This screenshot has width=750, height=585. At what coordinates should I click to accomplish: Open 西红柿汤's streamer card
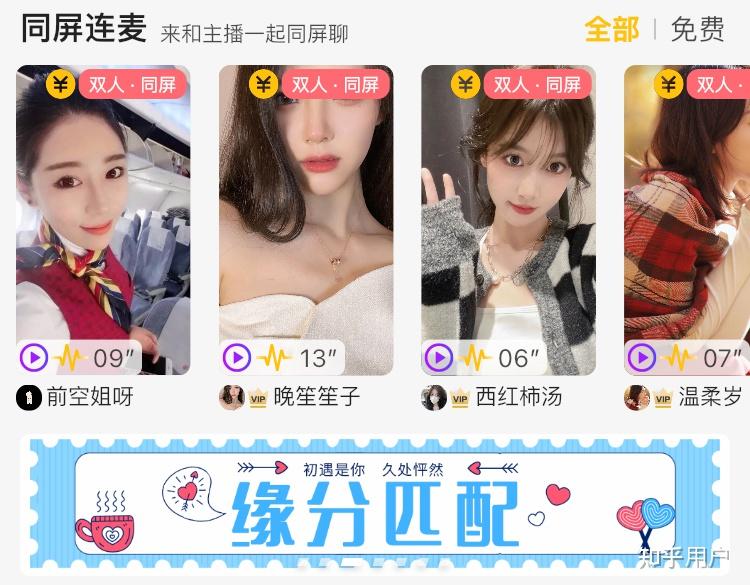[x=508, y=220]
